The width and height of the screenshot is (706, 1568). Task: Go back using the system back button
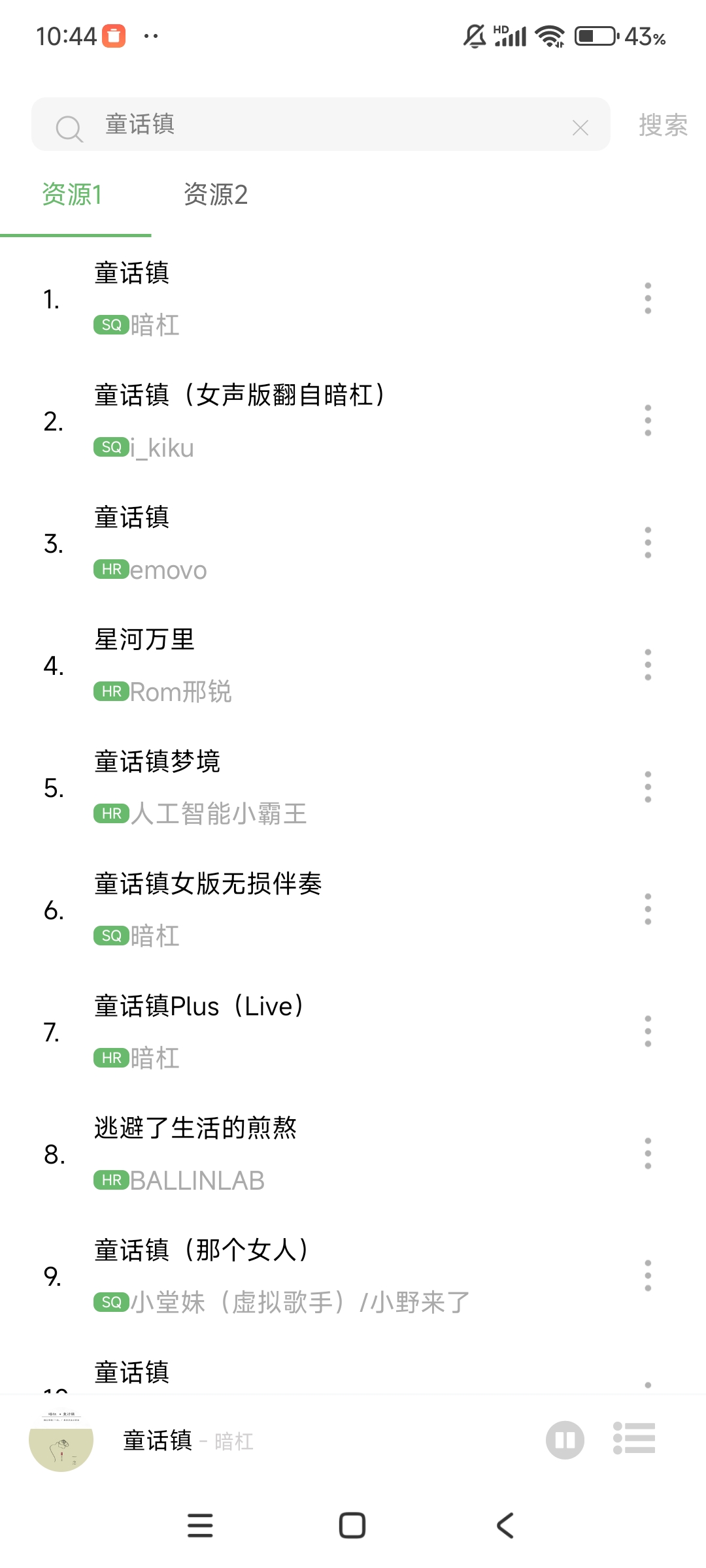(505, 1526)
